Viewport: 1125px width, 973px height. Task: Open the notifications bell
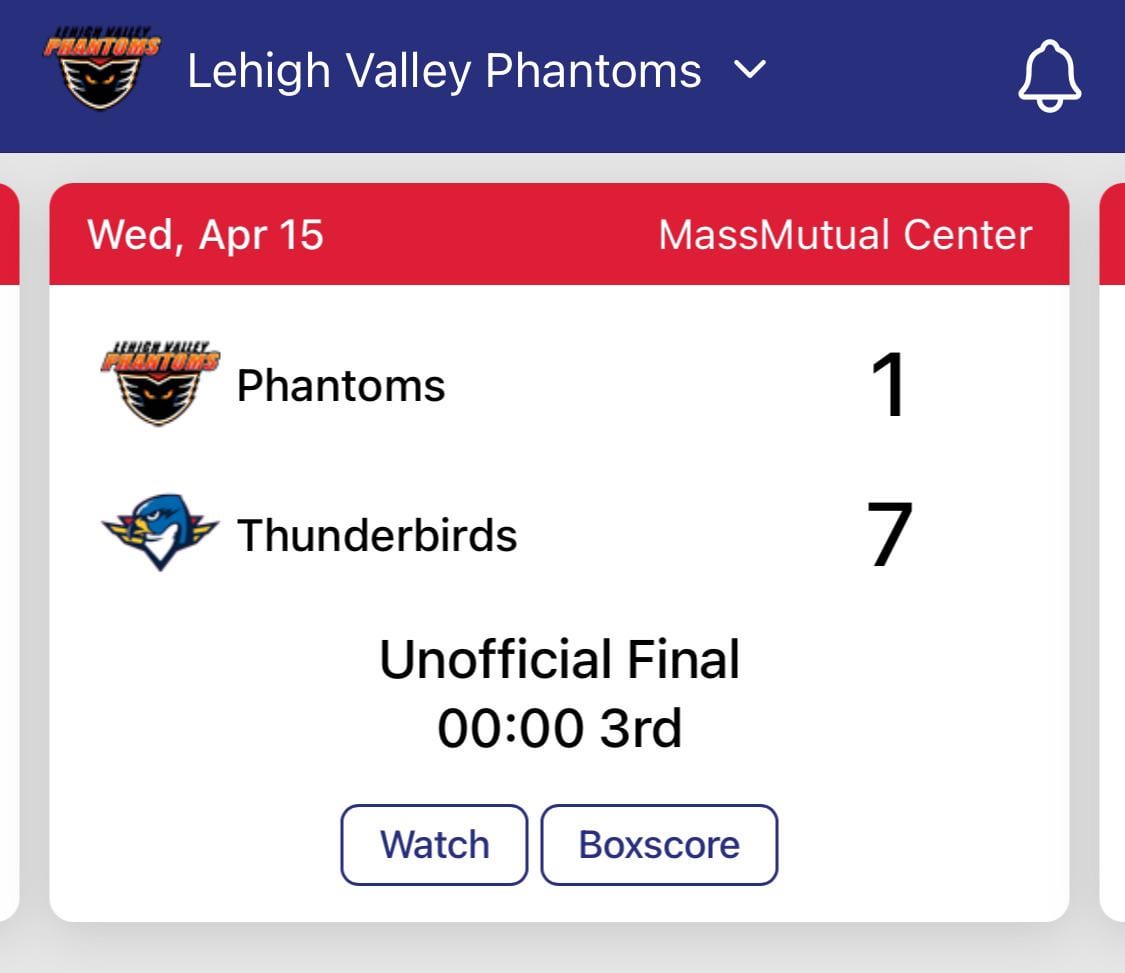pyautogui.click(x=1049, y=76)
